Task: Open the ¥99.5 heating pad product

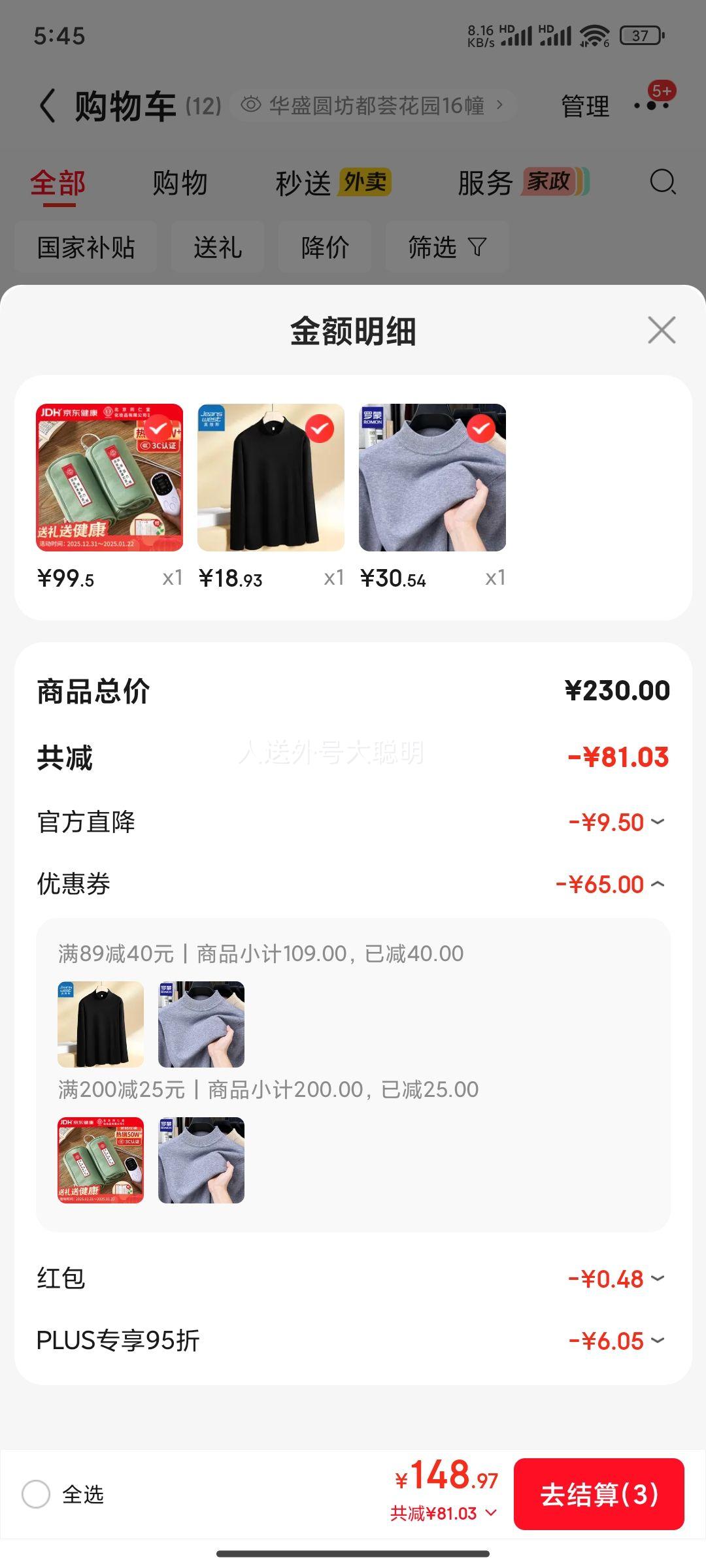Action: click(109, 478)
